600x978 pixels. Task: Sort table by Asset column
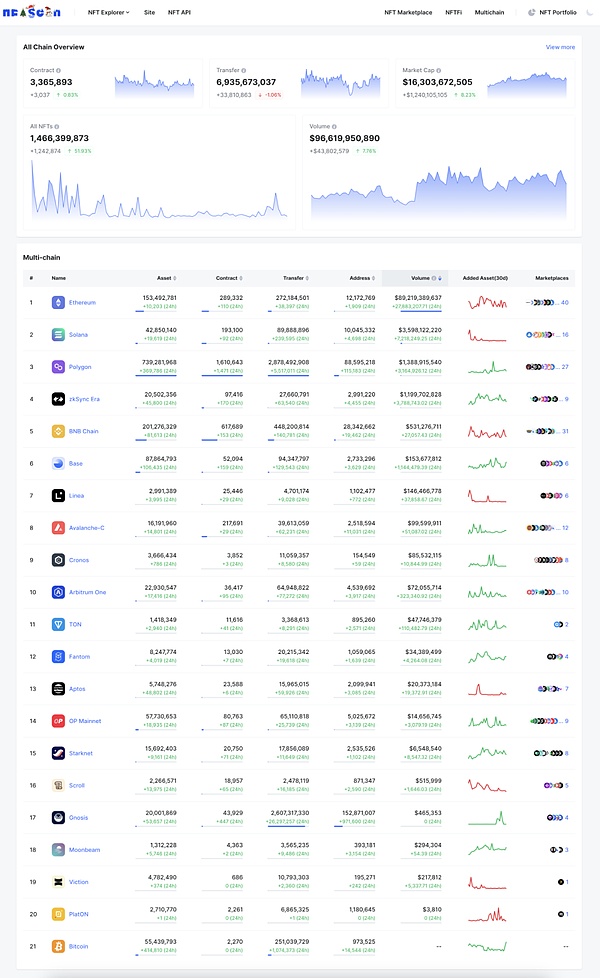tap(166, 278)
